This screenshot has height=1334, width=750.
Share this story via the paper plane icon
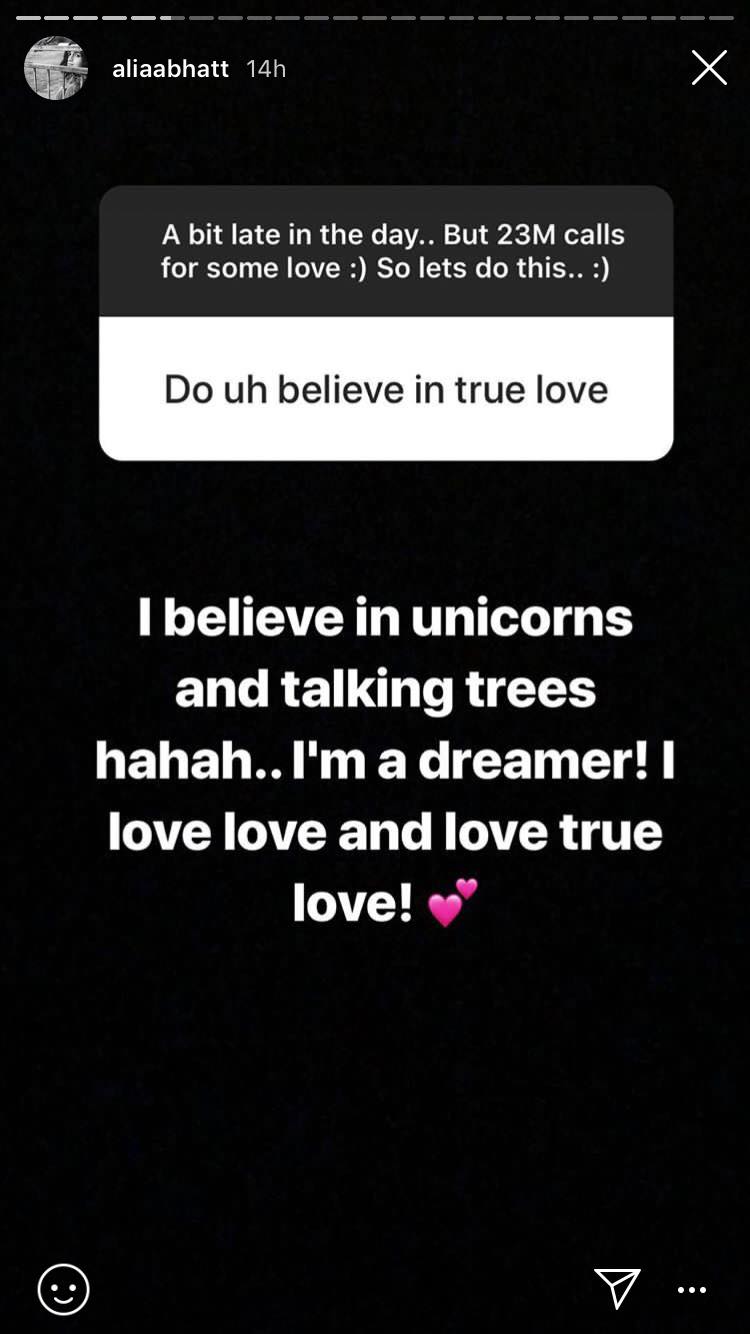[617, 1288]
